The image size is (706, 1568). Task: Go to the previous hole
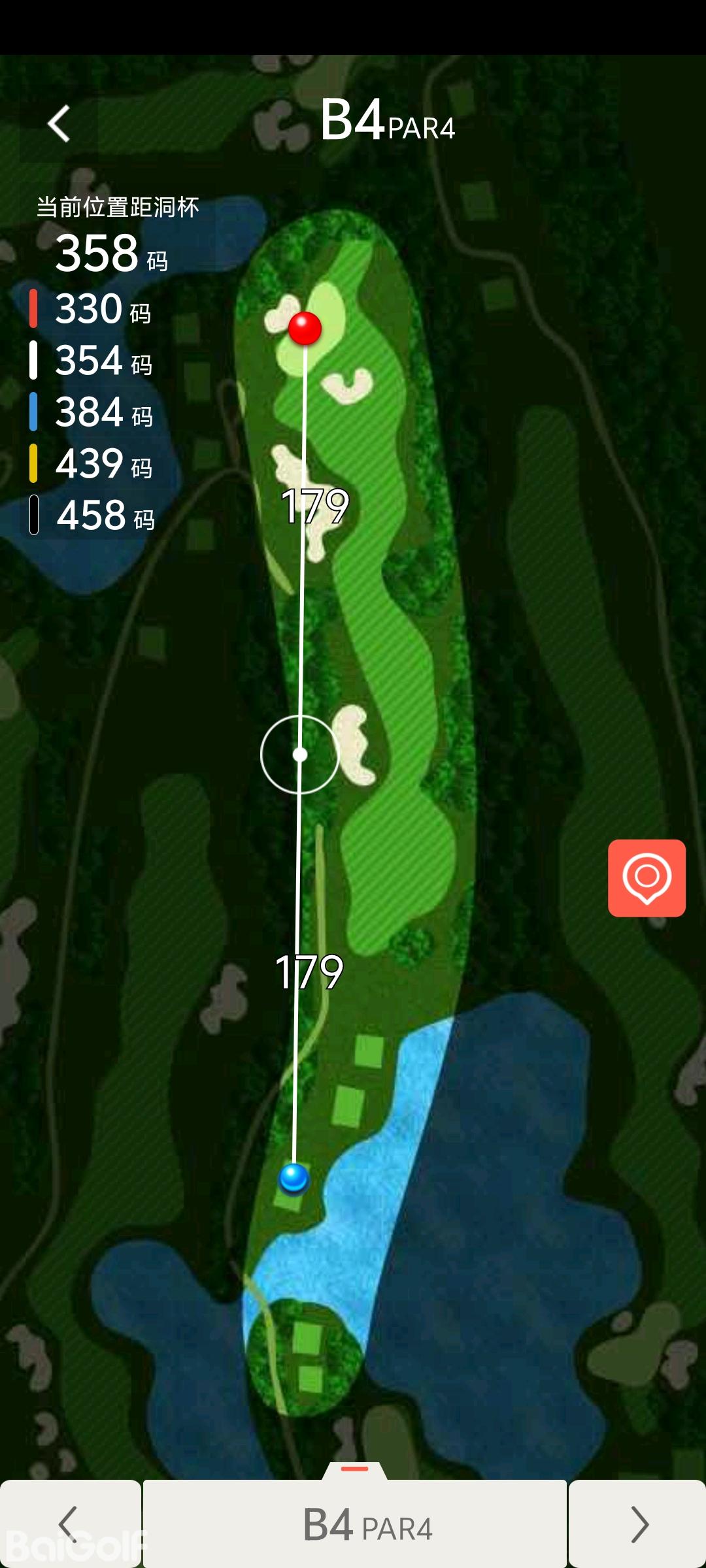[x=69, y=1524]
